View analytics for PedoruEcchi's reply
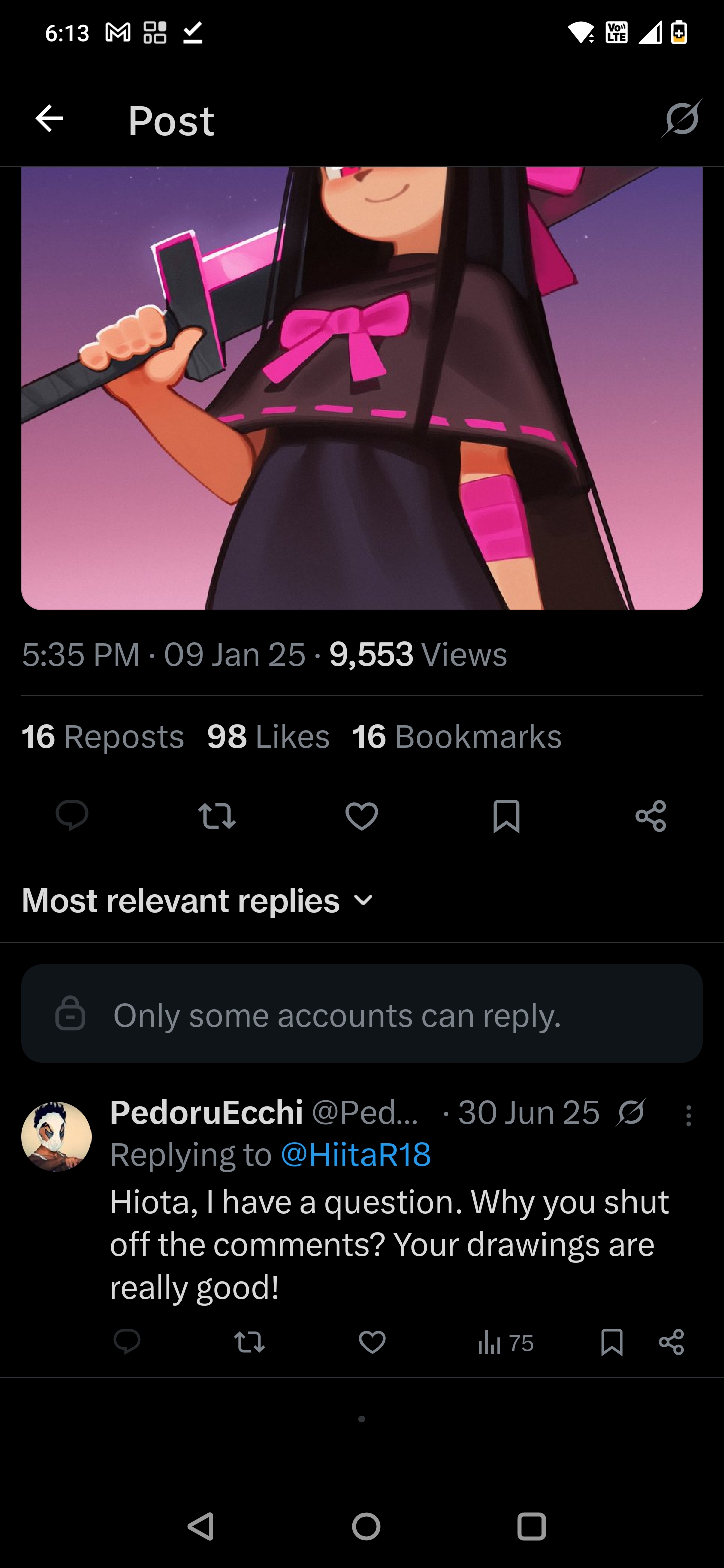The image size is (724, 1568). click(x=505, y=1342)
